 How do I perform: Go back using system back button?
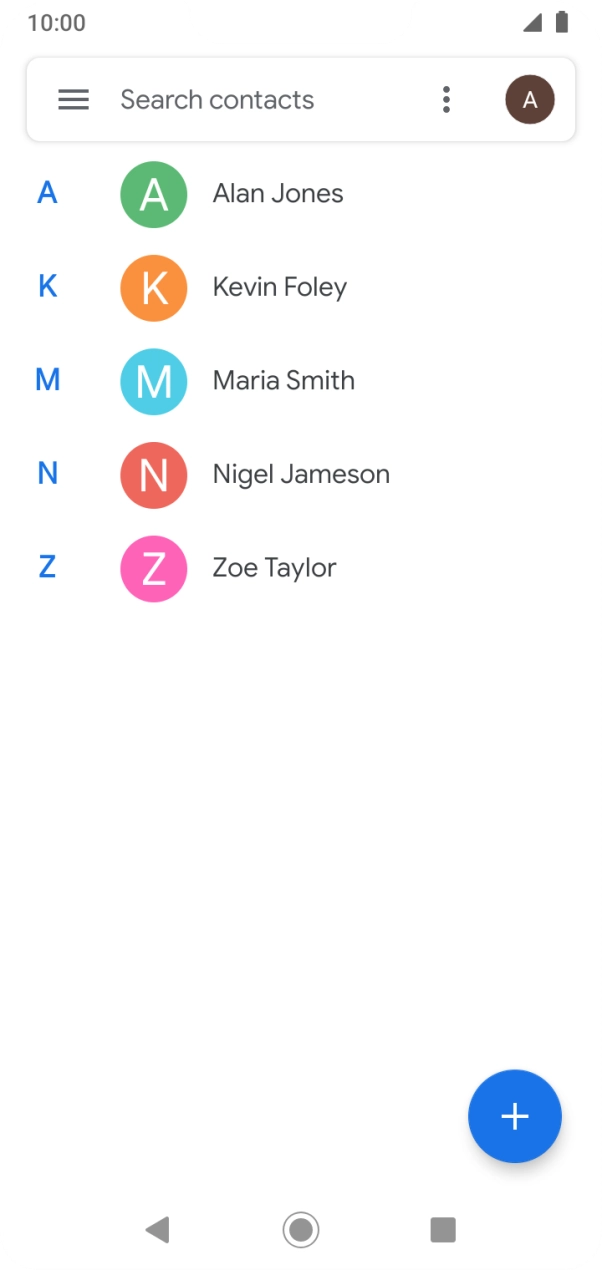click(x=157, y=1229)
